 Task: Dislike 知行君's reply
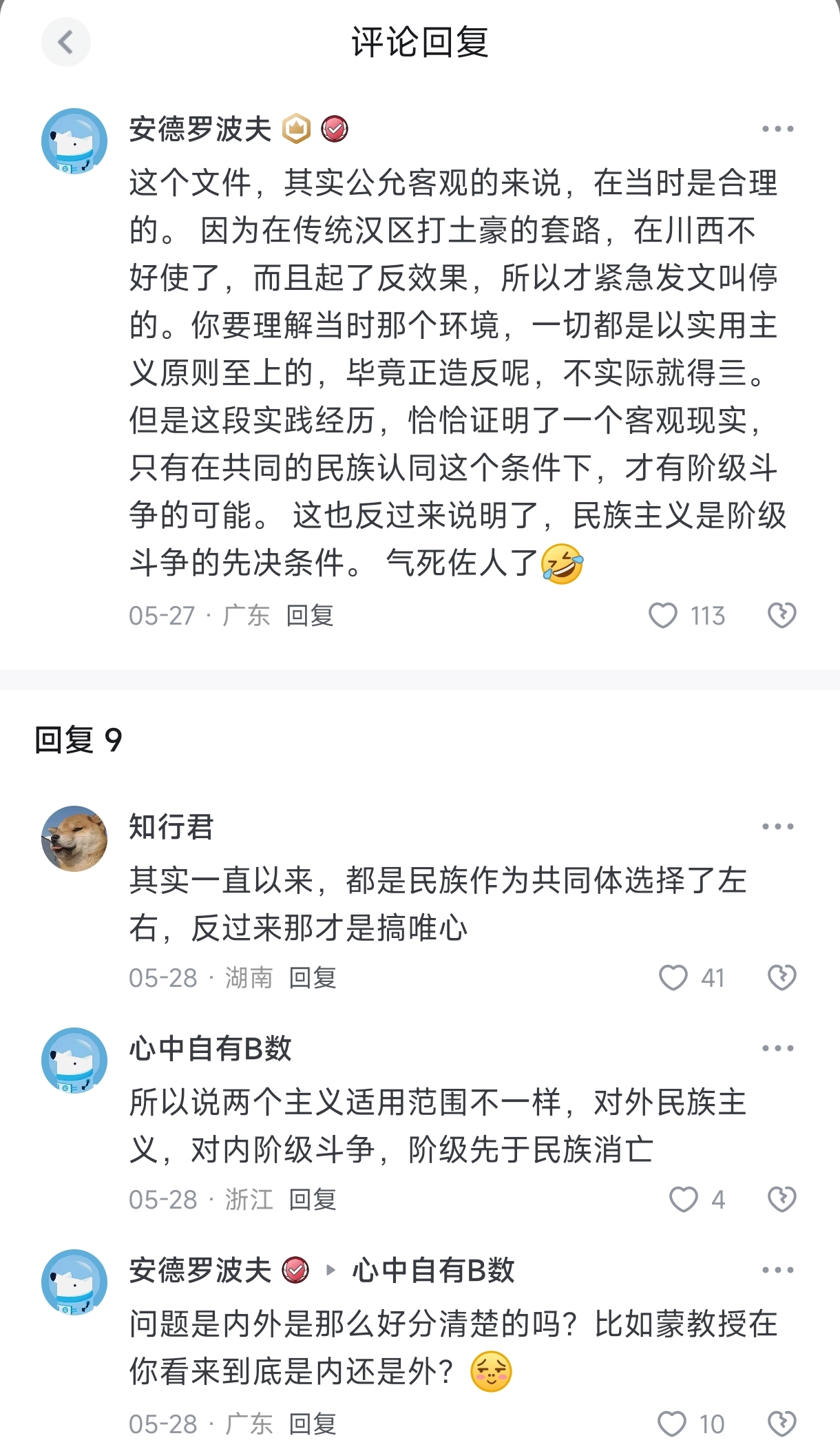(782, 977)
